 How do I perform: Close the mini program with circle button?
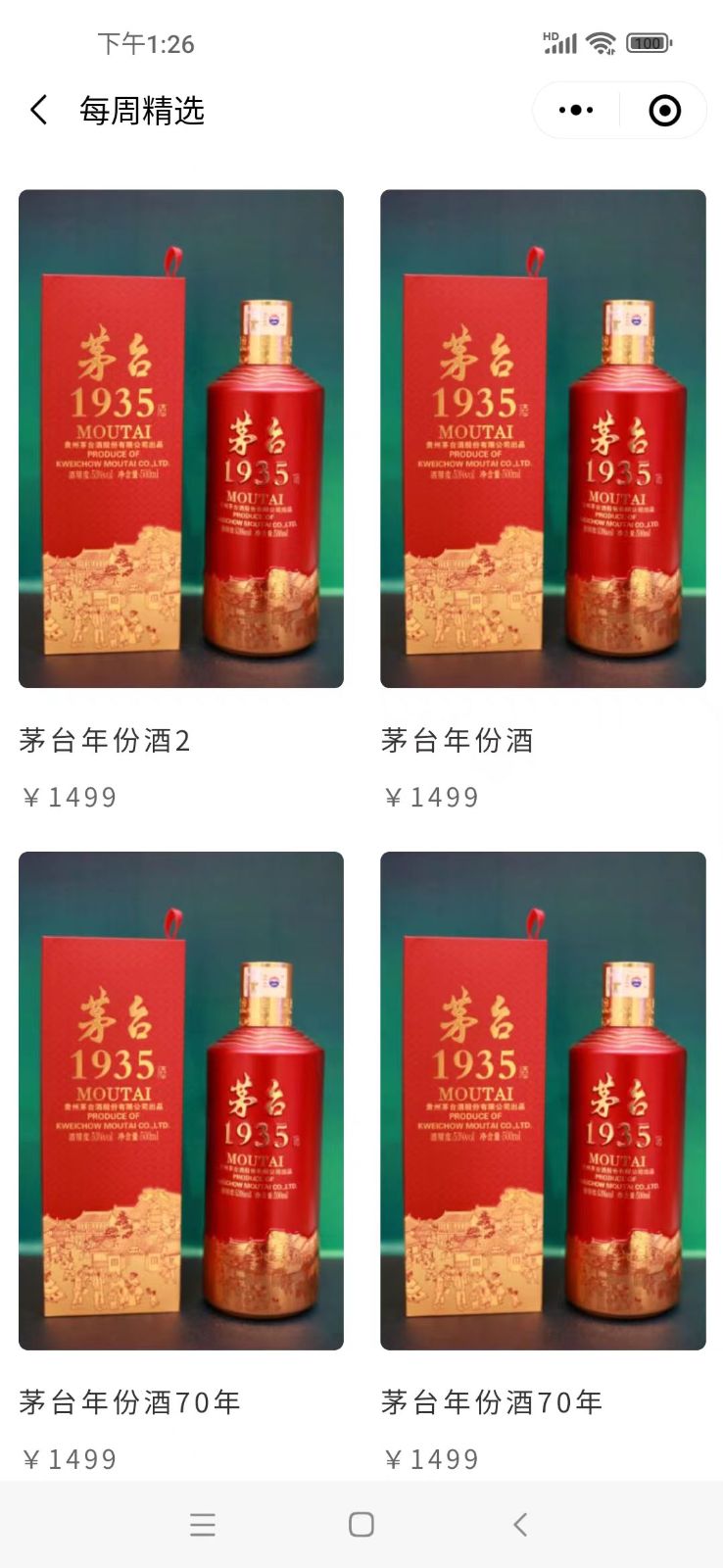664,111
